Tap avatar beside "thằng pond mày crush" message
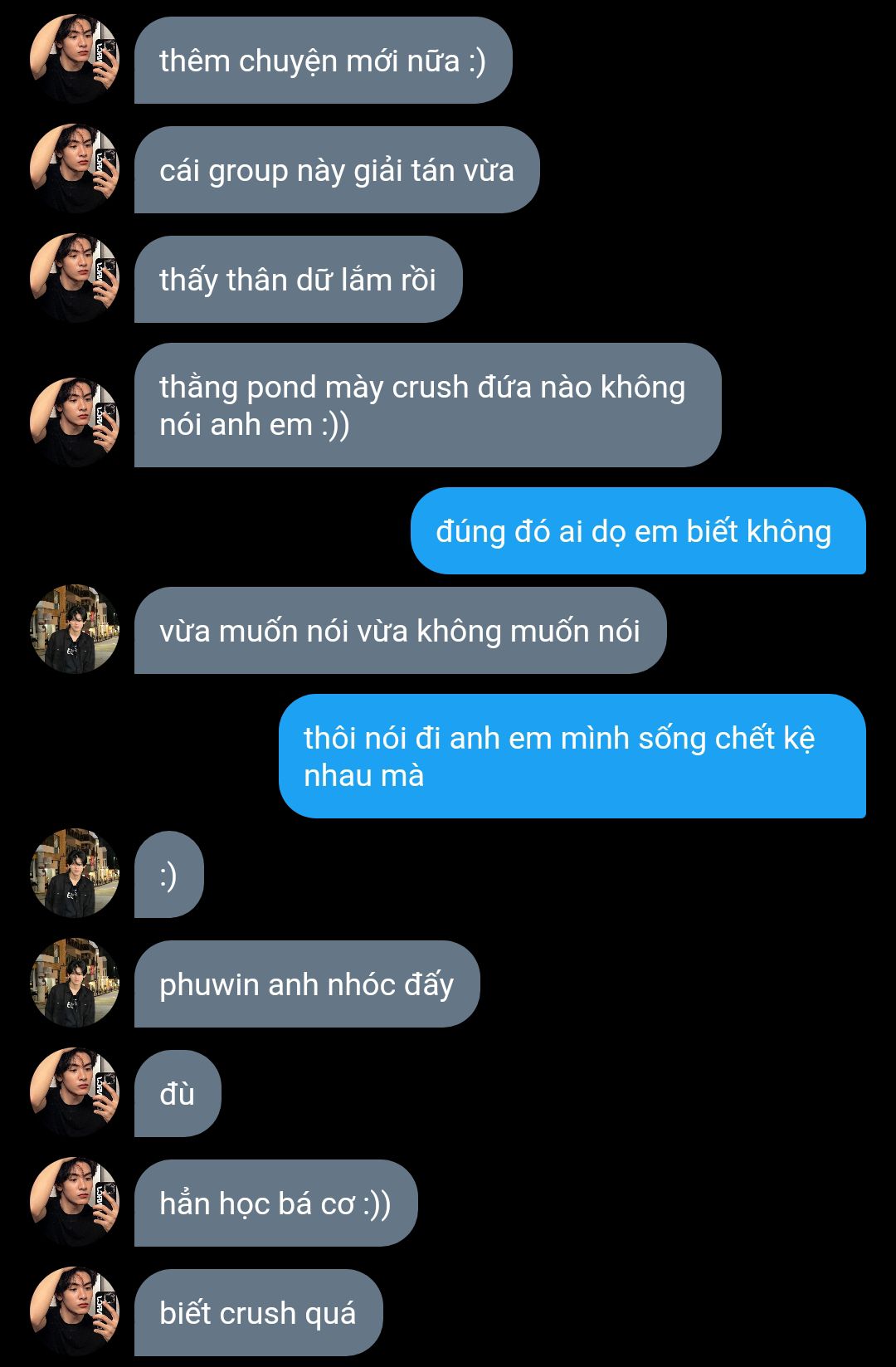The width and height of the screenshot is (896, 1367). [75, 422]
